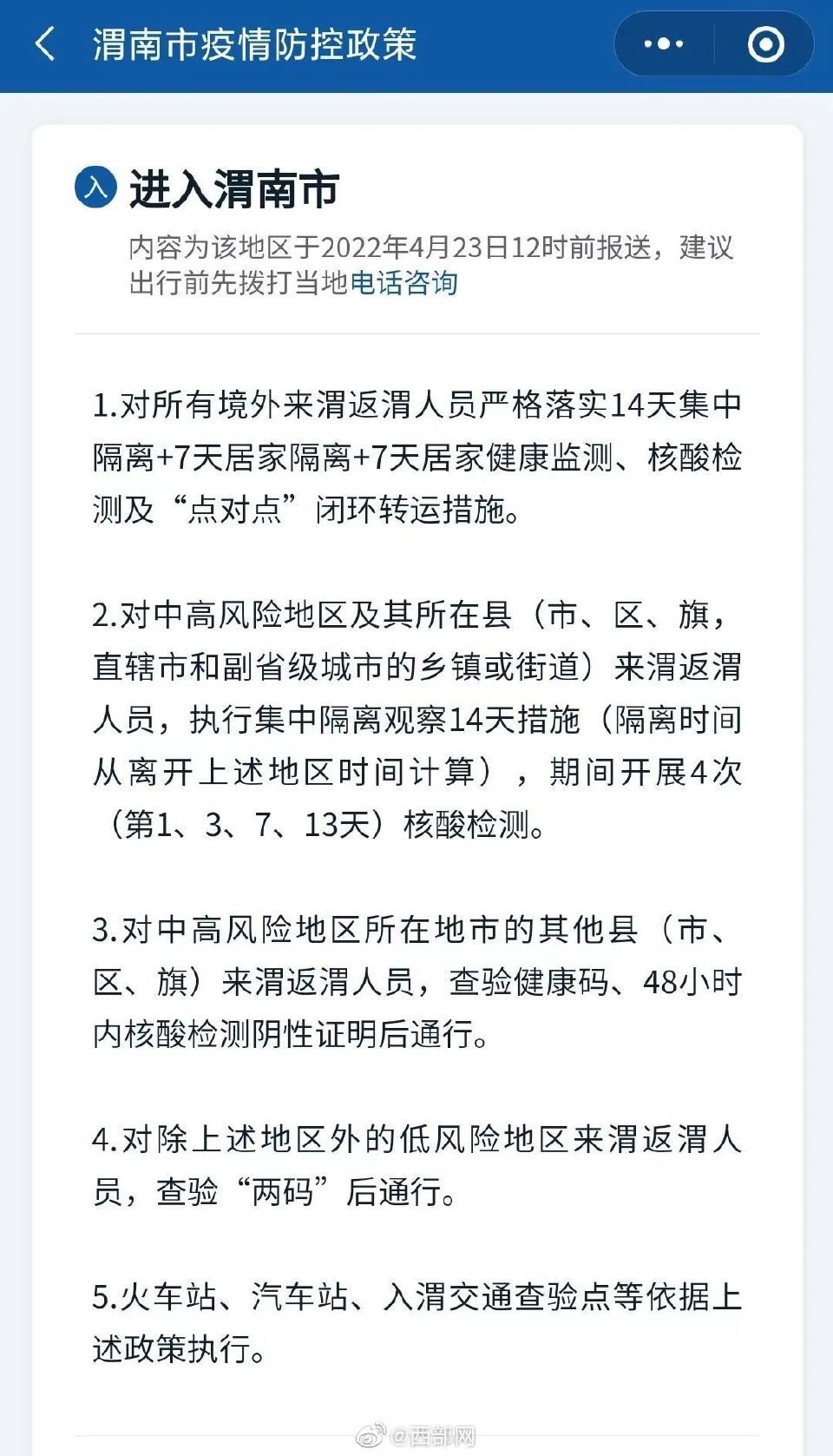This screenshot has height=1456, width=833.
Task: Go back using the header arrow
Action: 45,44
